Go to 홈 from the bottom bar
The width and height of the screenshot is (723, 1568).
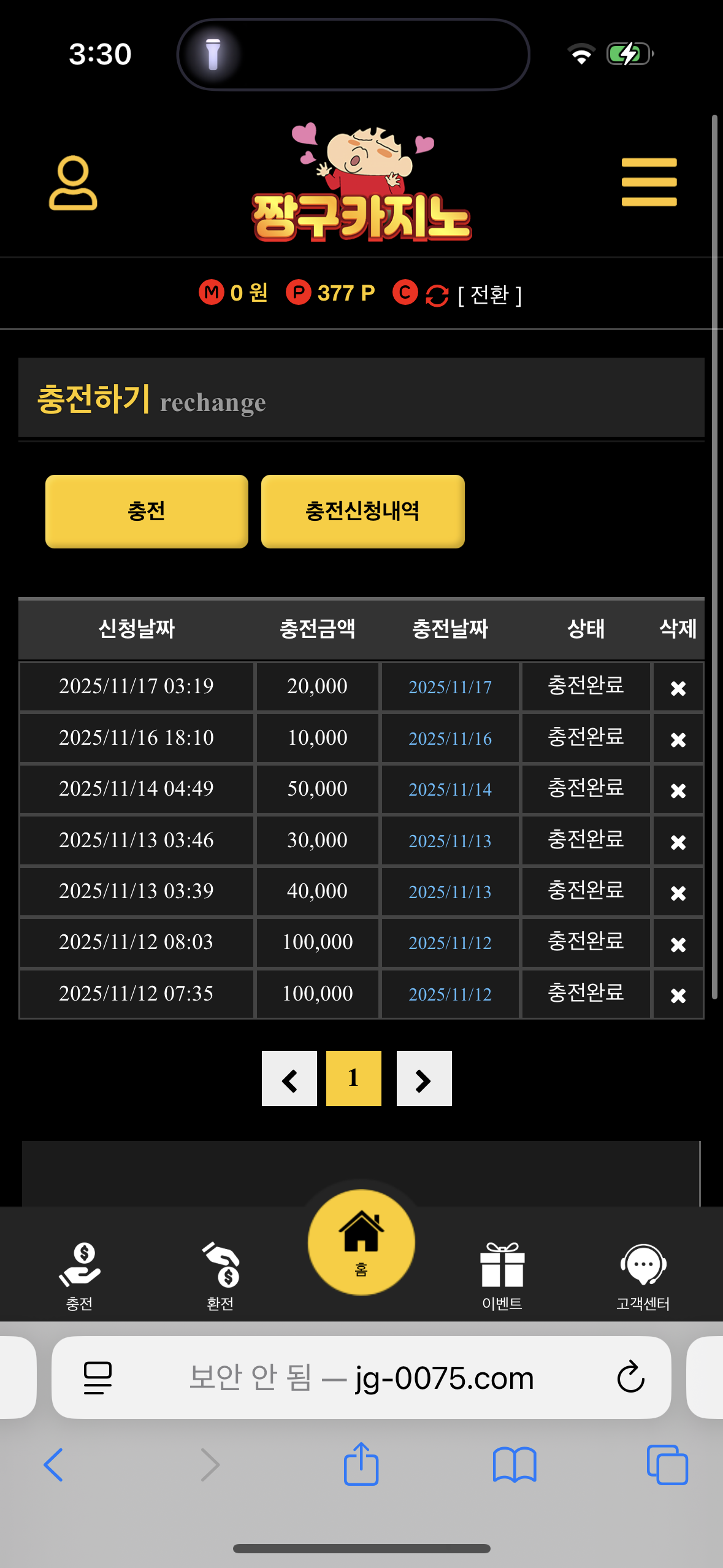[x=361, y=1242]
